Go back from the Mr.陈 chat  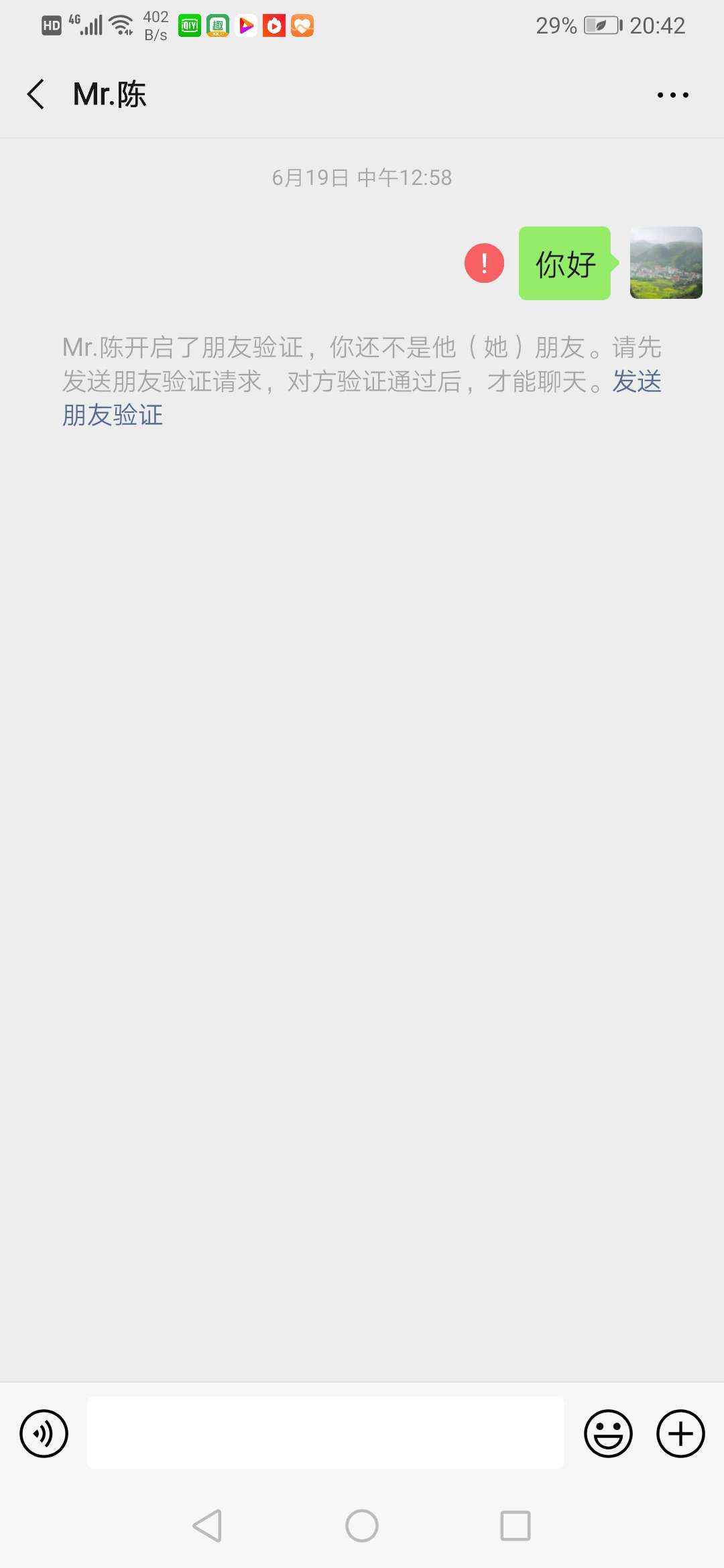[x=36, y=94]
